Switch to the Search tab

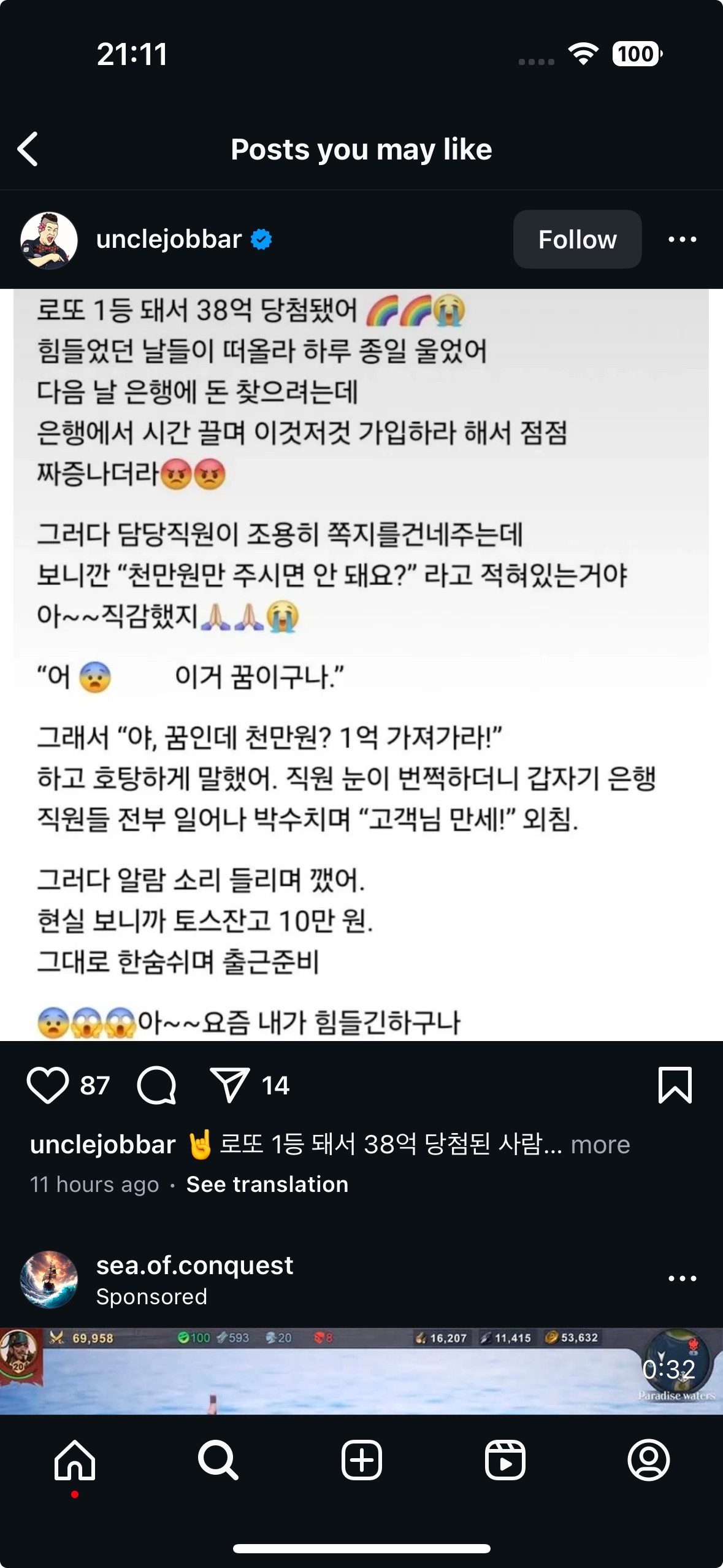218,1460
